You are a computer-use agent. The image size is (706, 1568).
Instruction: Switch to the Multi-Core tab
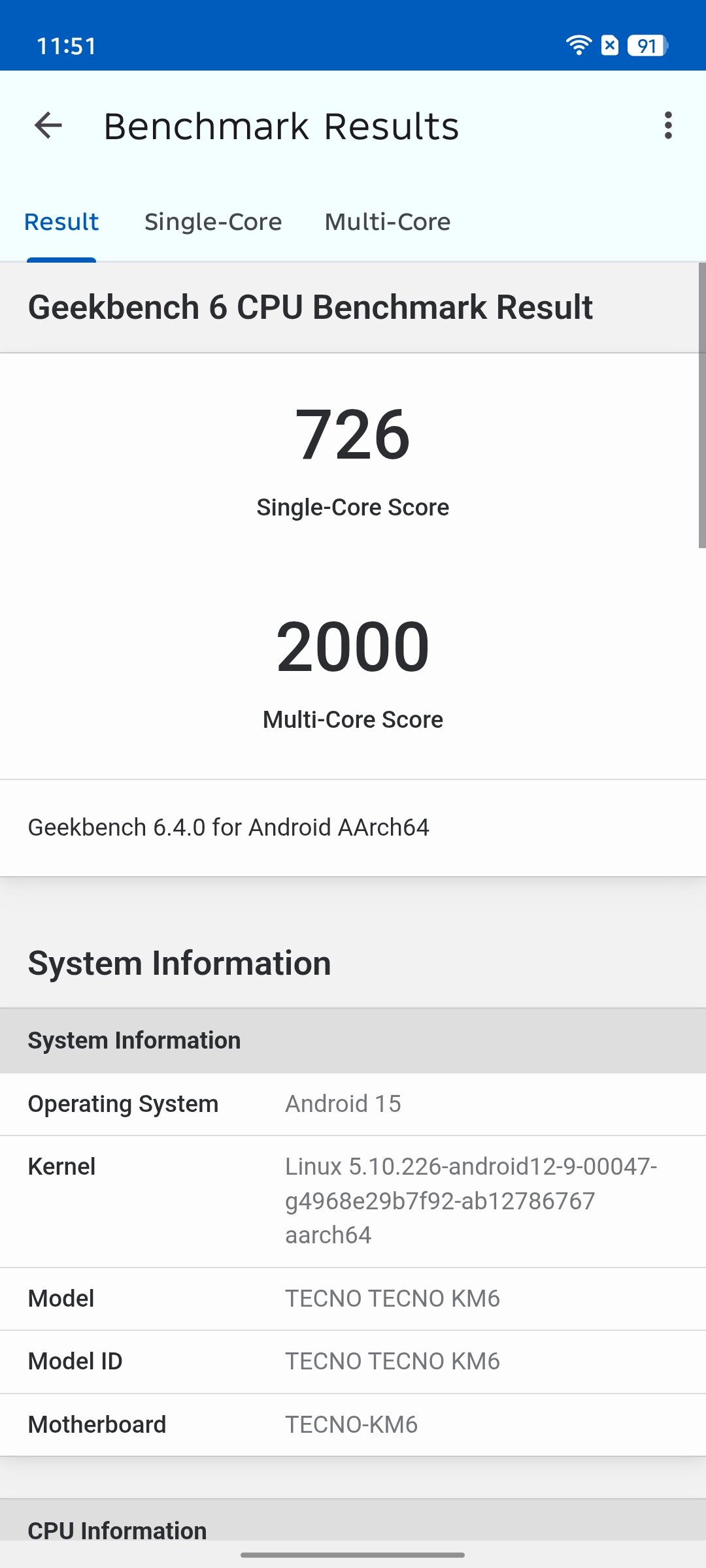(x=388, y=222)
